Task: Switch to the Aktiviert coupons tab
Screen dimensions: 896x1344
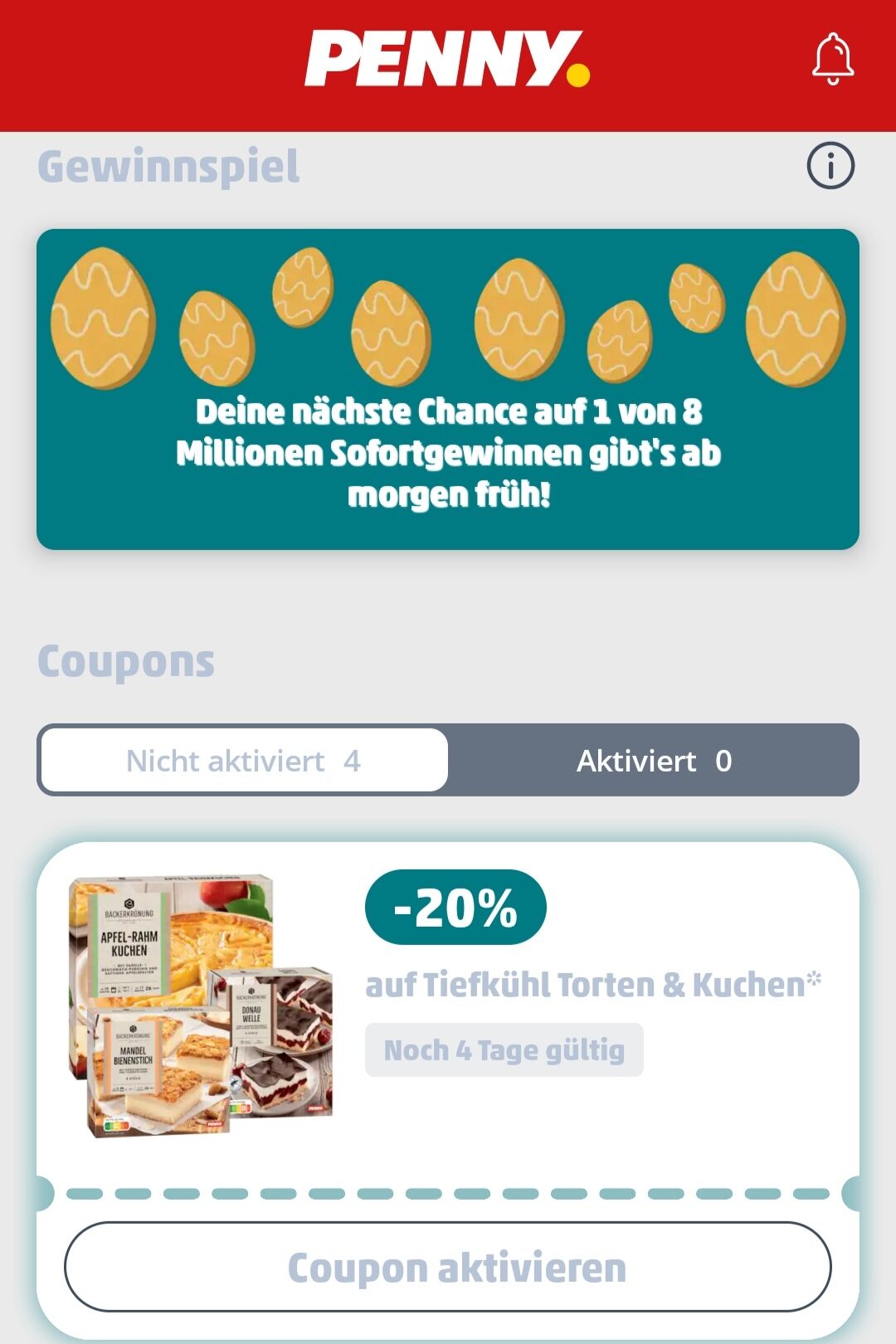Action: (x=654, y=761)
